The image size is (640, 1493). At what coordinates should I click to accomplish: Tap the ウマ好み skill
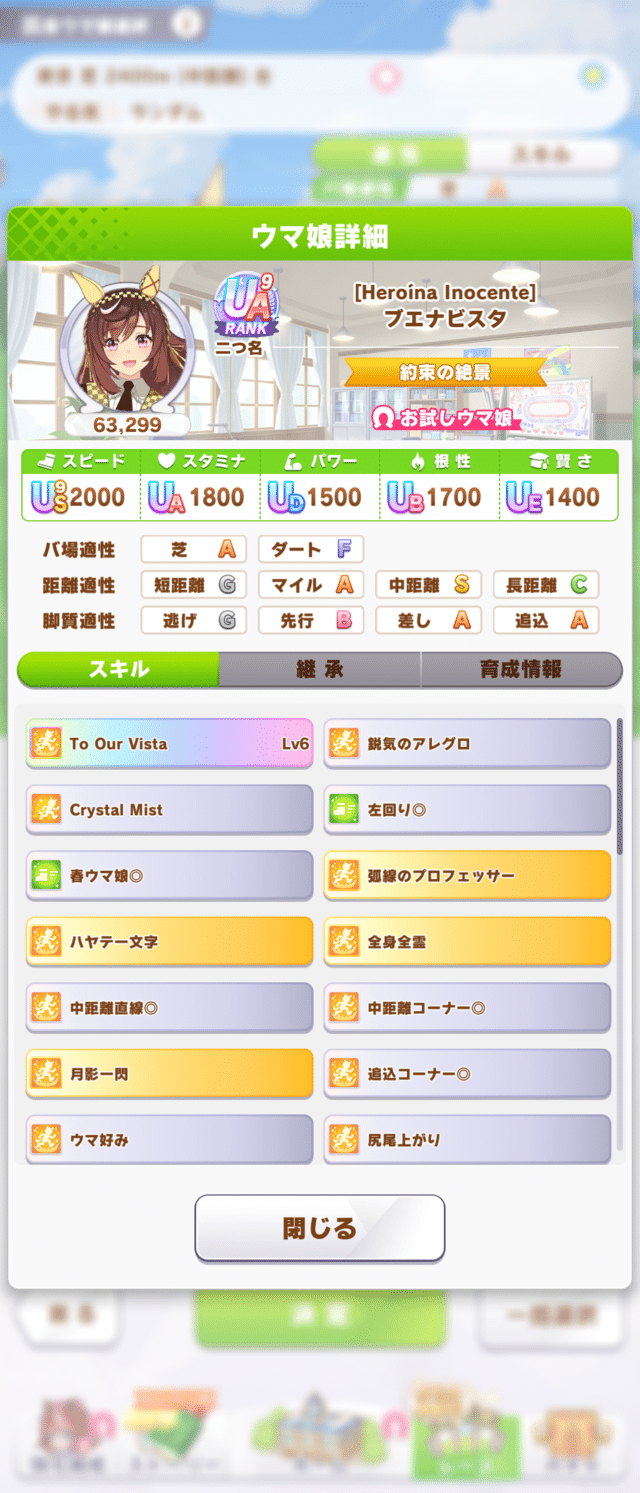(169, 1139)
